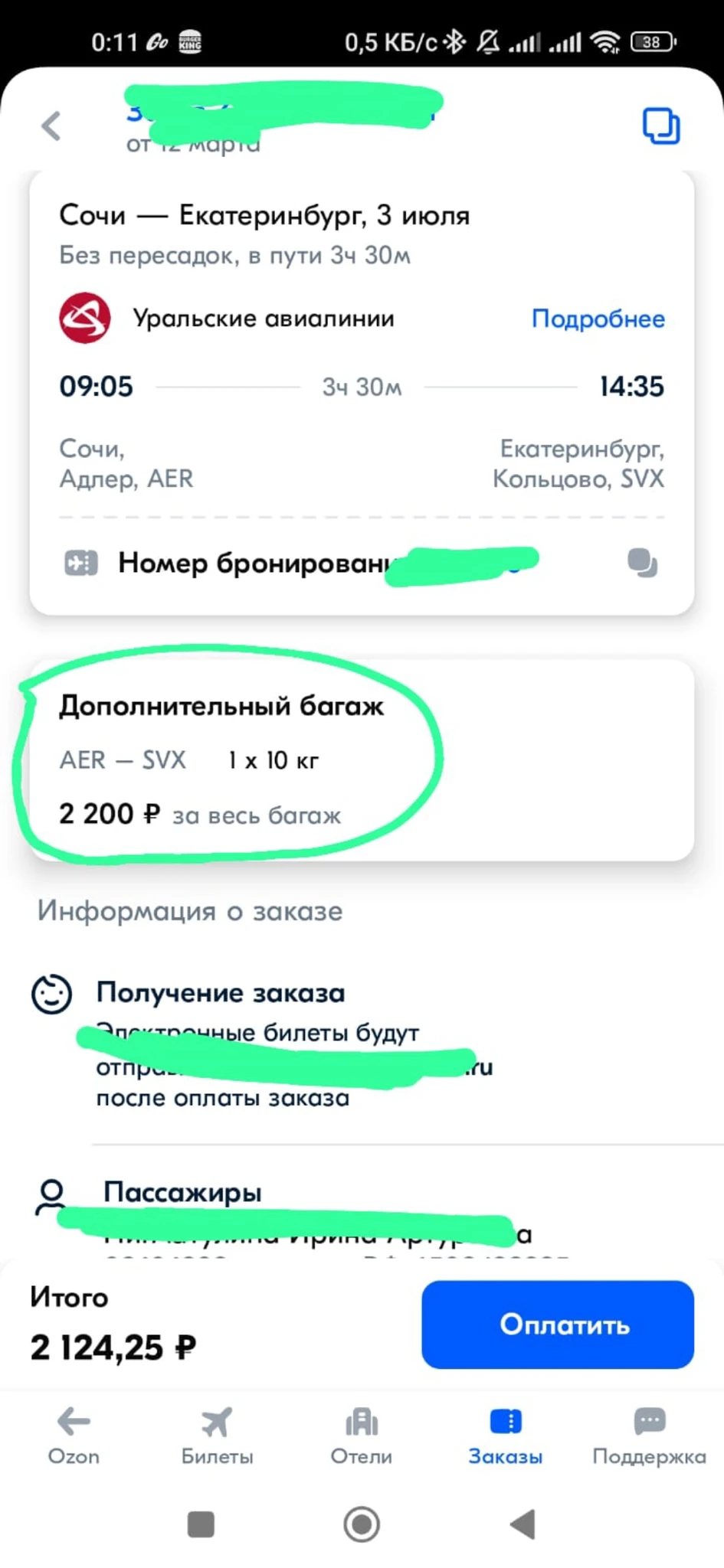This screenshot has width=724, height=1568.
Task: Go back using the header arrow
Action: [x=51, y=126]
